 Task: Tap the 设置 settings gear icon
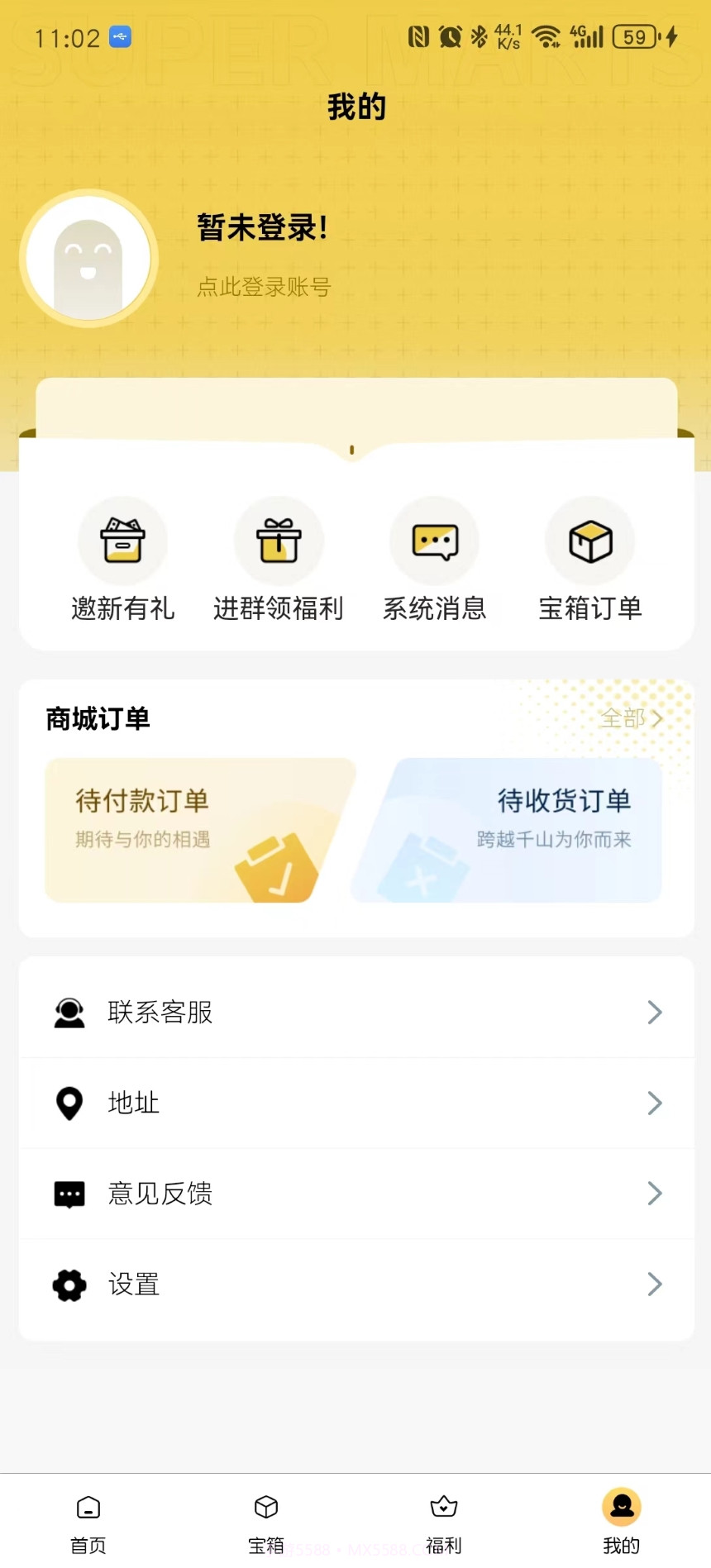(69, 1284)
